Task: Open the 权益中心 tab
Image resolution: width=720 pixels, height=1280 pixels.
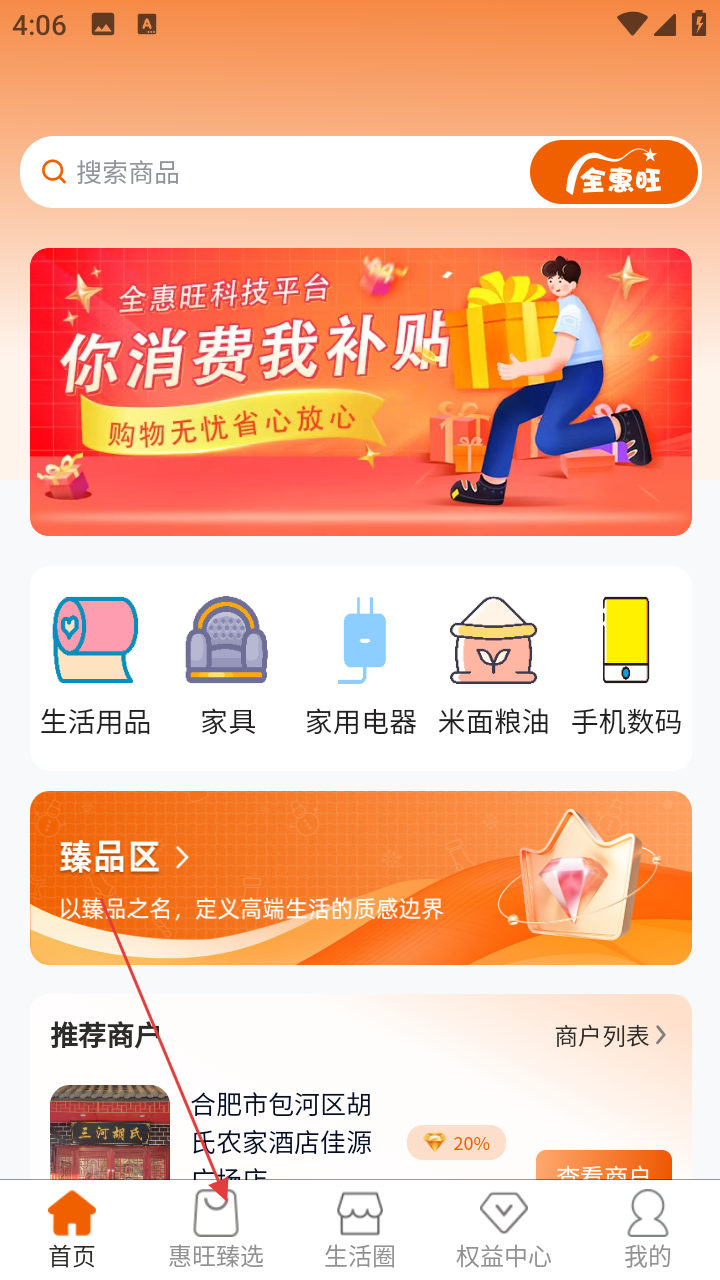Action: [x=504, y=1230]
